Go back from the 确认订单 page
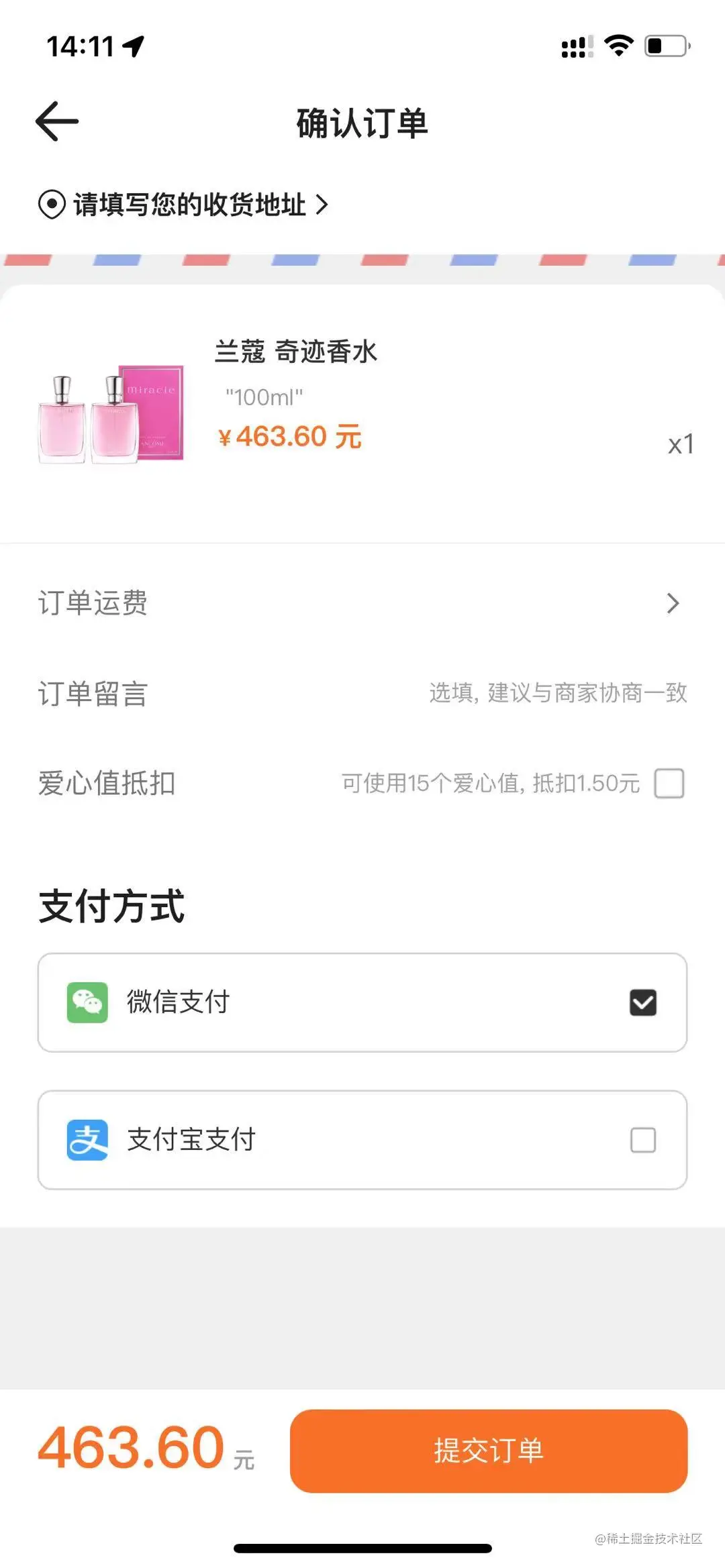Screen dimensions: 725x1568 pyautogui.click(x=57, y=121)
